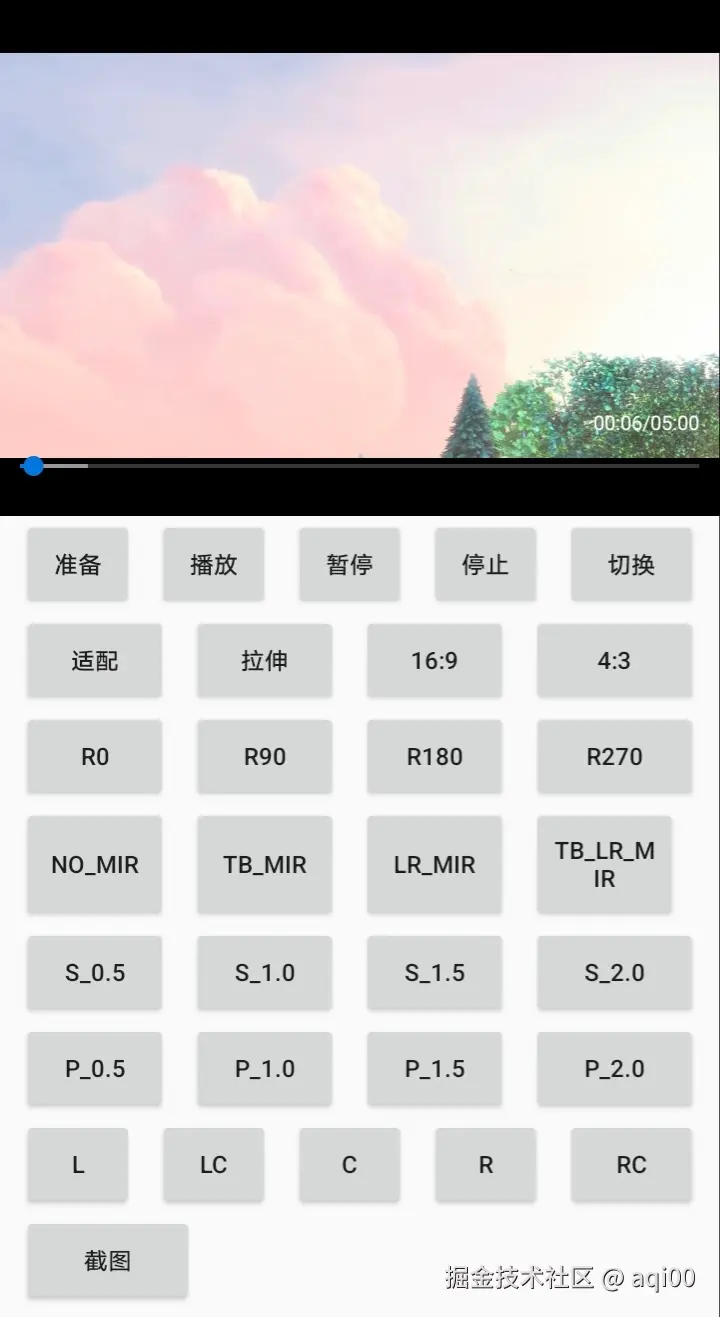Set playback speed to S_1.5

434,972
